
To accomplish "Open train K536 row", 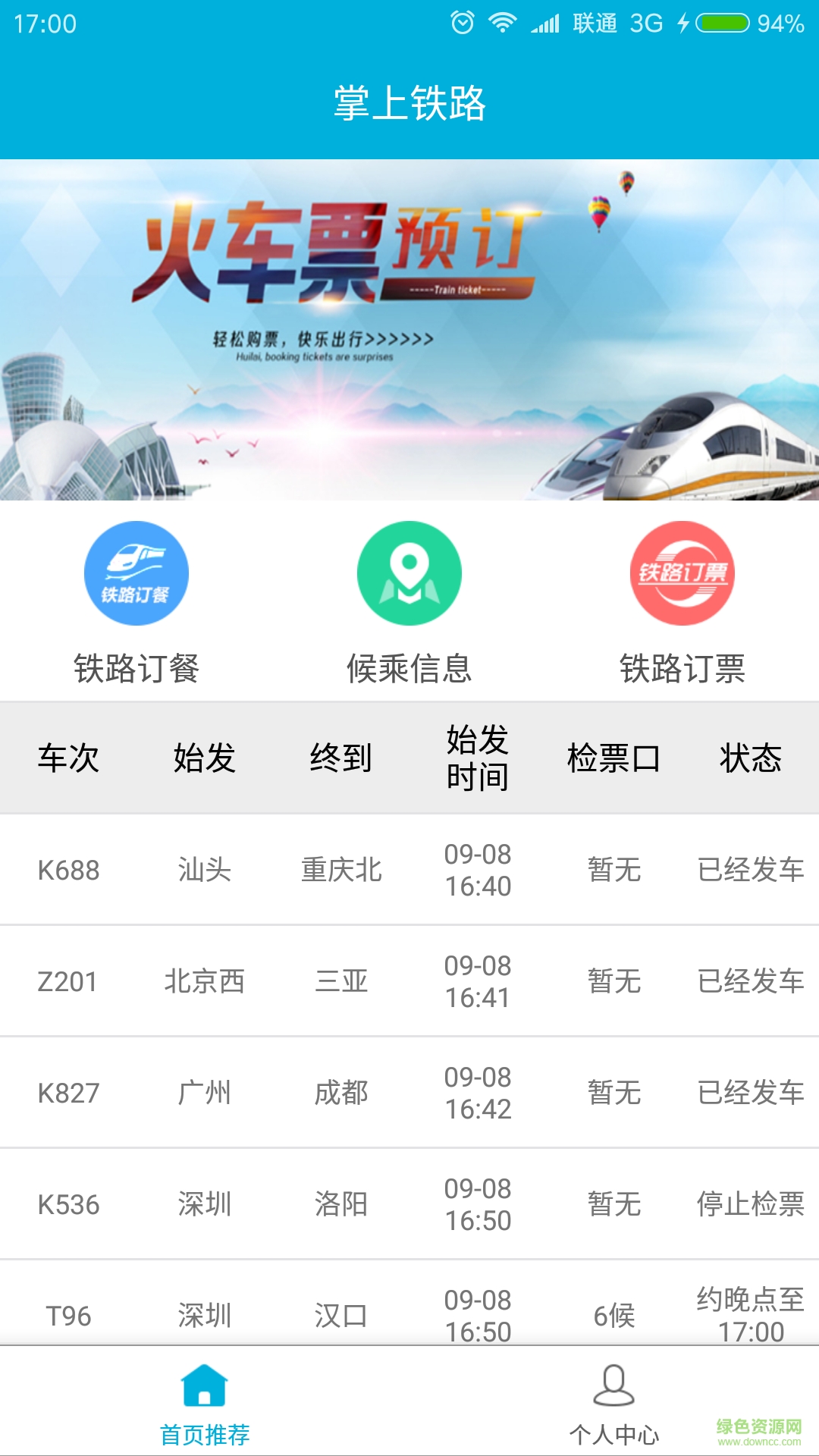I will (409, 1204).
